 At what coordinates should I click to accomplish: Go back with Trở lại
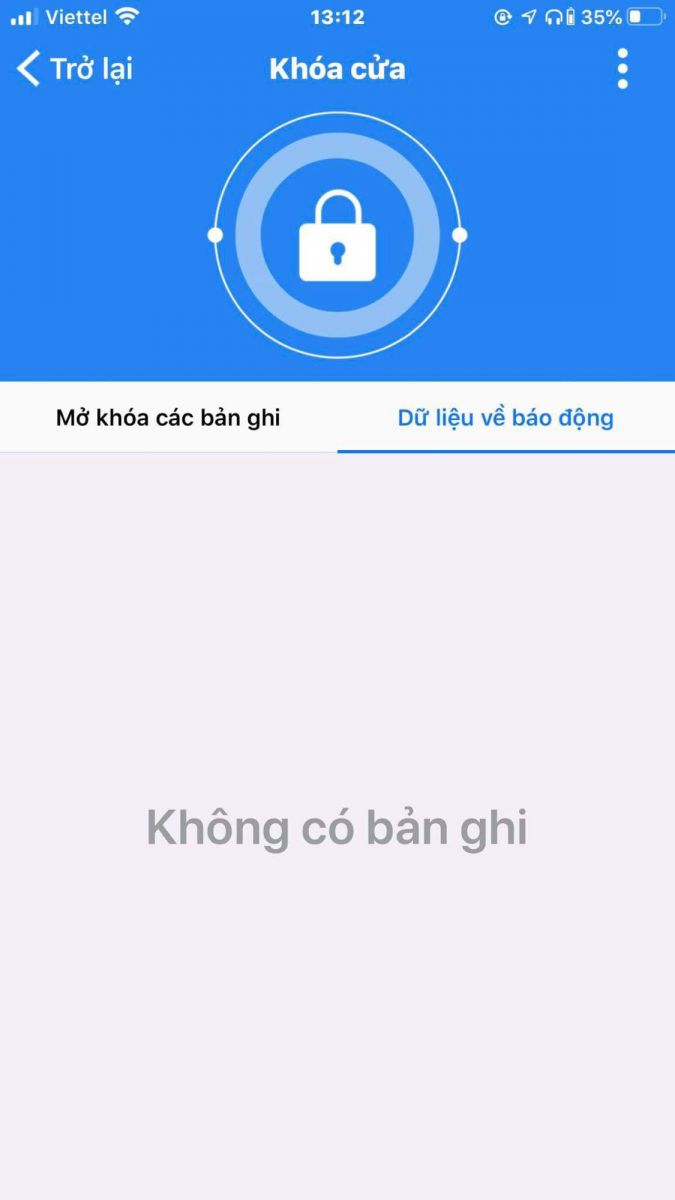tap(75, 69)
